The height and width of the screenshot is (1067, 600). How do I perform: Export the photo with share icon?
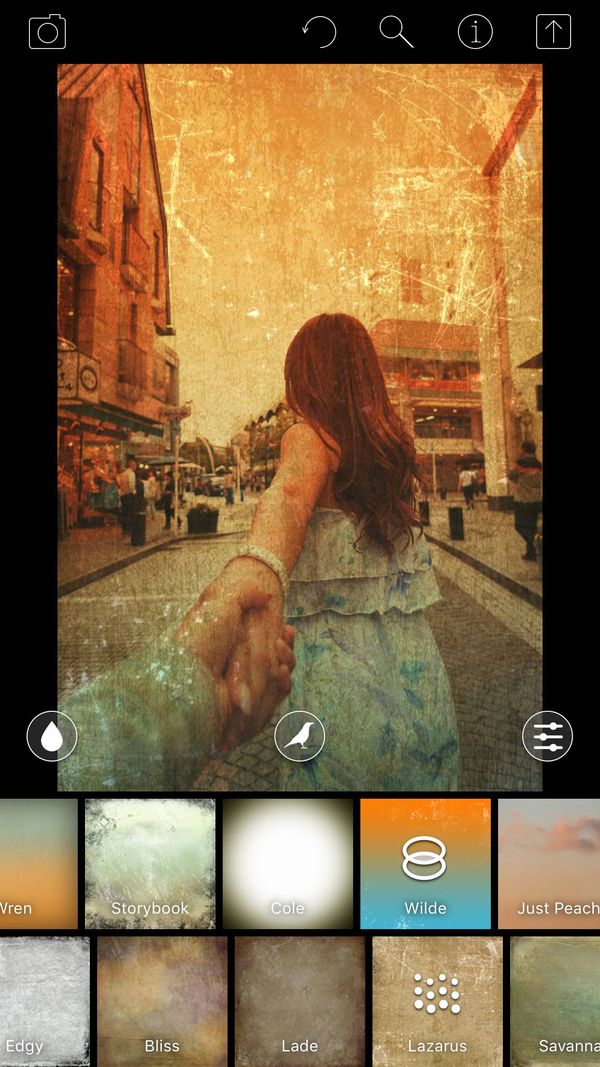[x=553, y=32]
